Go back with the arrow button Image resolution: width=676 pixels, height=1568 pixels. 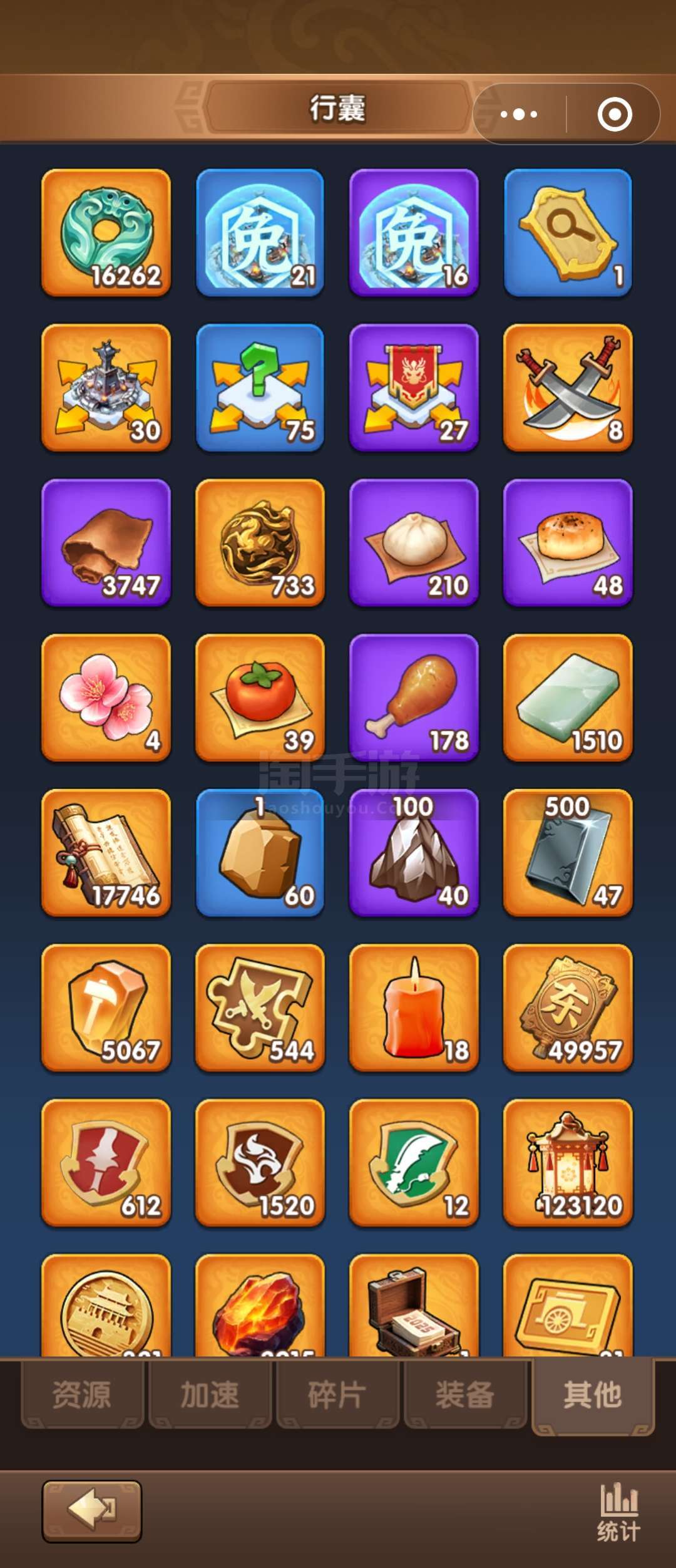pyautogui.click(x=92, y=1510)
